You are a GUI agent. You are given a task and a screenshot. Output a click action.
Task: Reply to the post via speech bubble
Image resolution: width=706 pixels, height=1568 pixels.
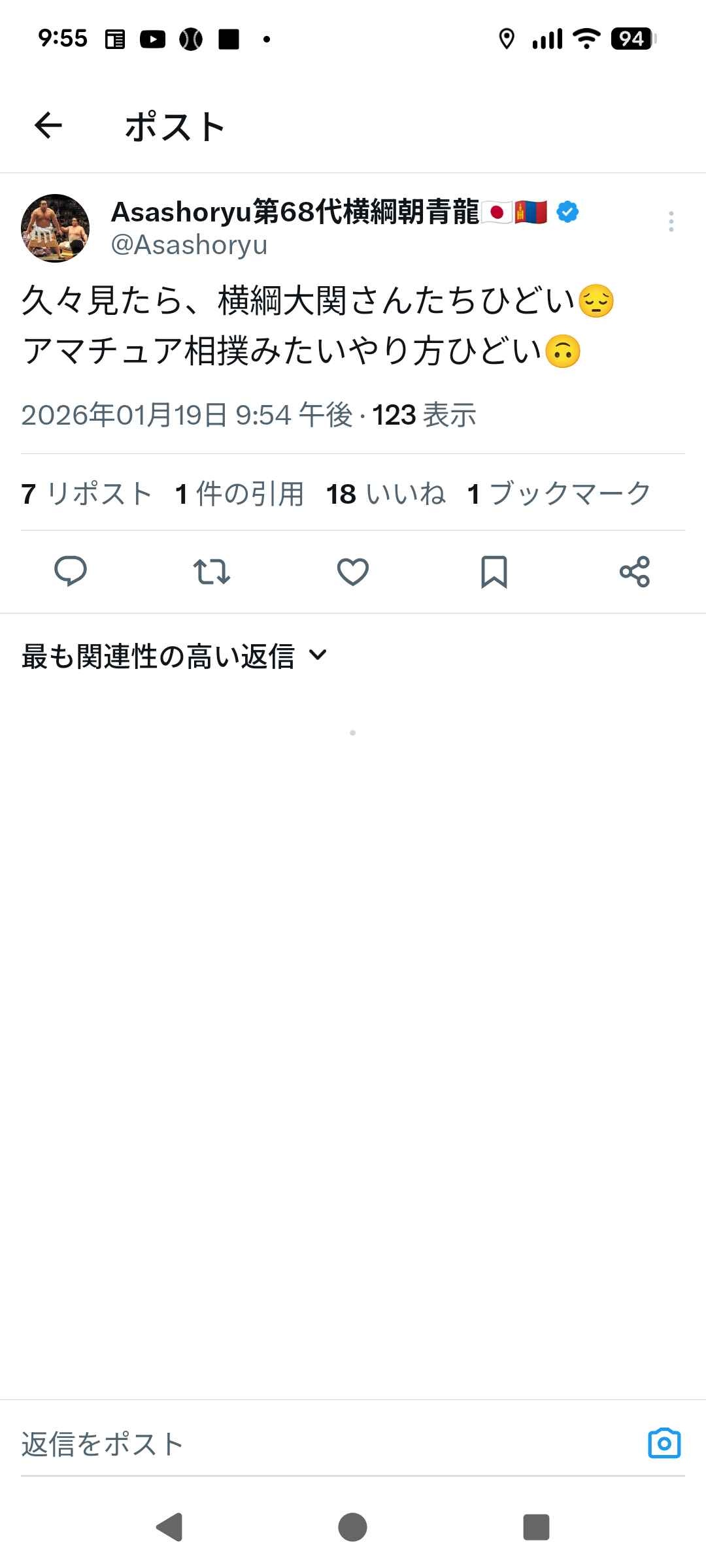point(71,572)
